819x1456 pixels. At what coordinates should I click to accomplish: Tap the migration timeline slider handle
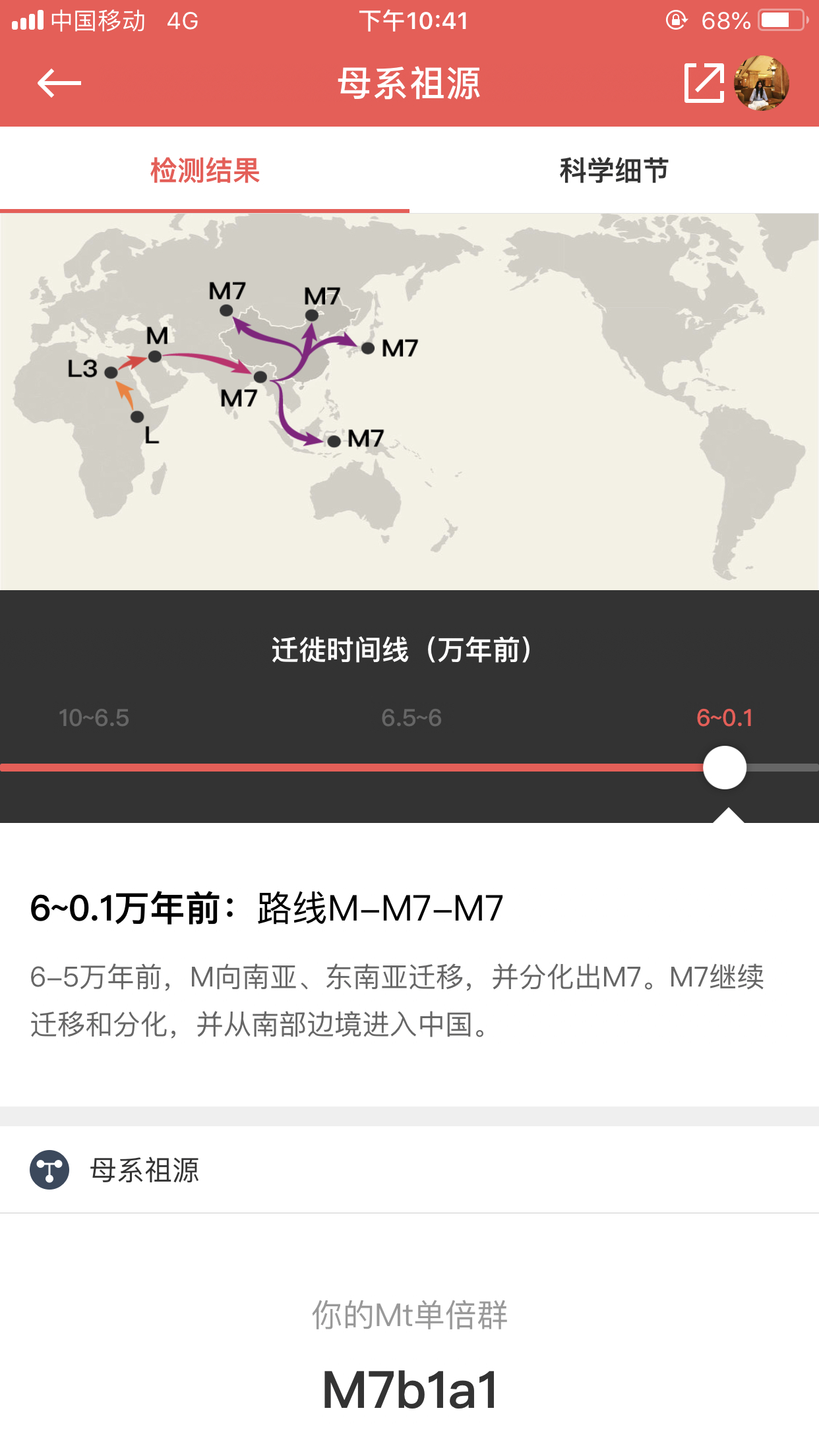click(x=725, y=768)
